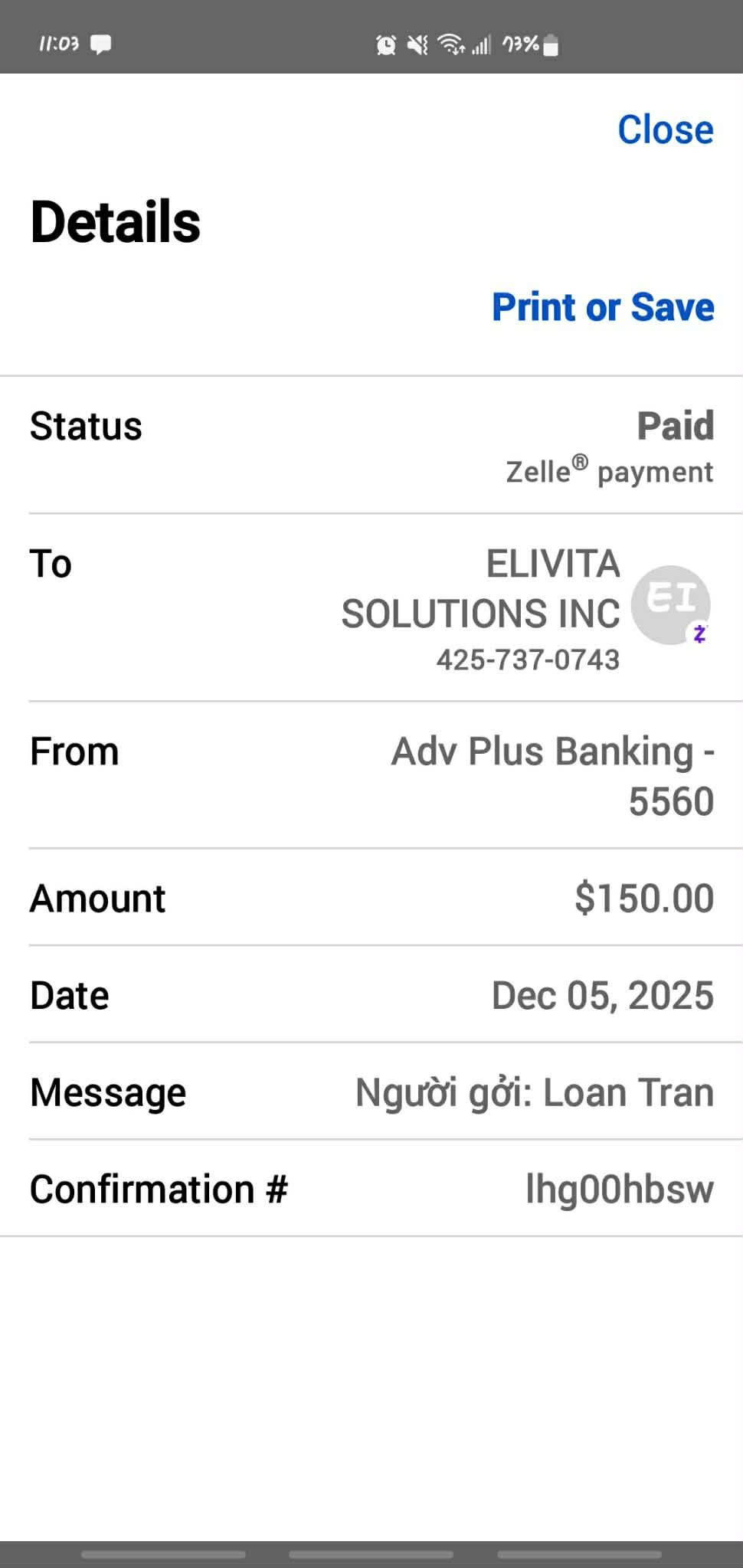Tap Print or Save
This screenshot has width=743, height=1568.
tap(603, 307)
